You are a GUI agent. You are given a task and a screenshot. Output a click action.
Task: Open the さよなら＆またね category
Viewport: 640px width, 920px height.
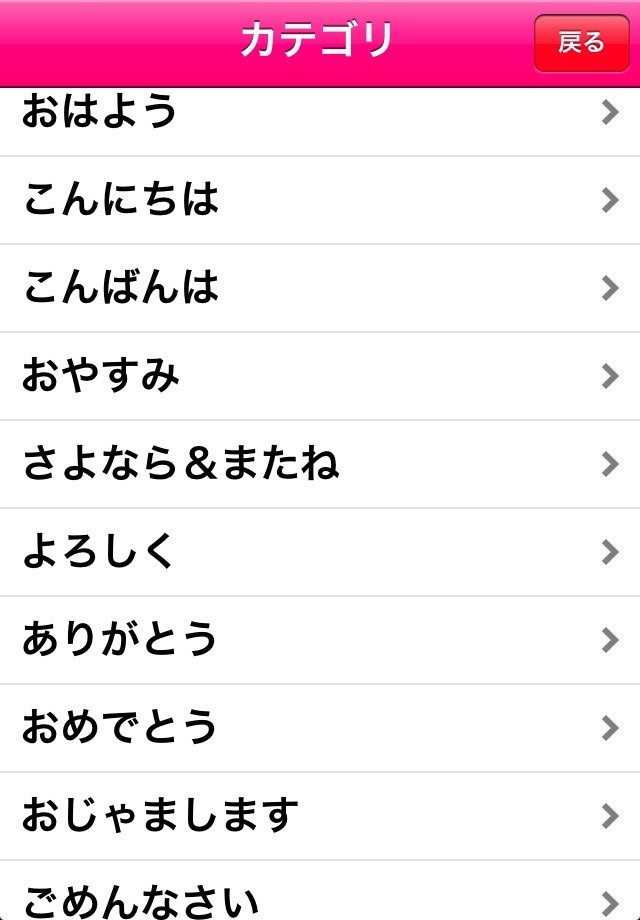tap(320, 464)
